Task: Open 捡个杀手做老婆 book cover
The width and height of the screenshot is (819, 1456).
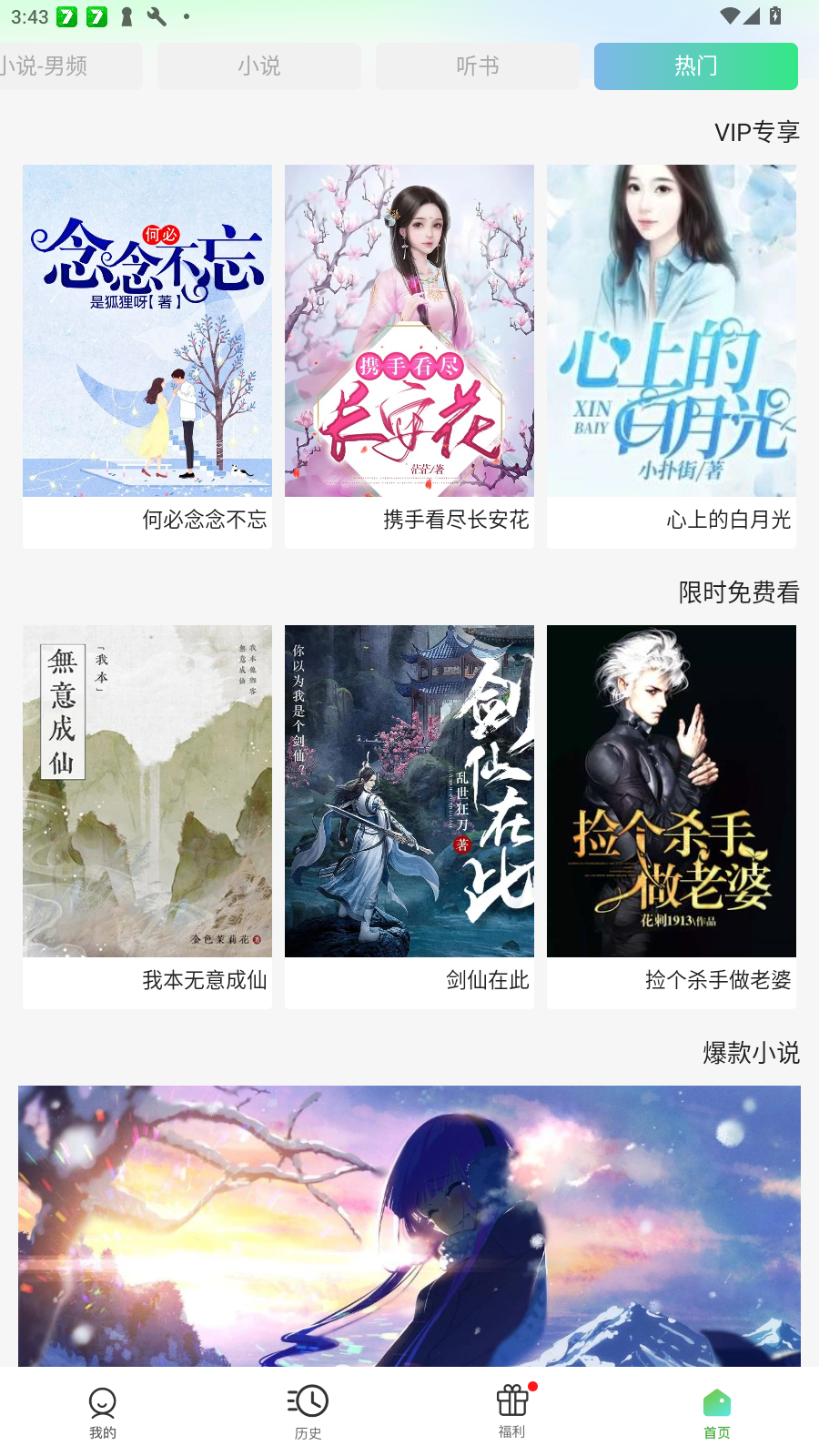Action: click(671, 790)
